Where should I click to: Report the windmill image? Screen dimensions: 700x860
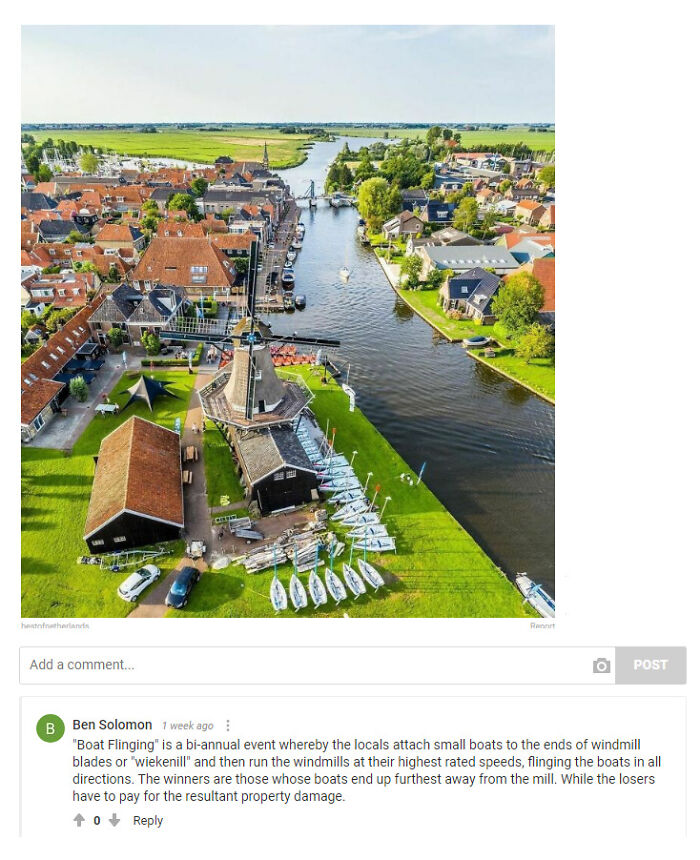[x=542, y=626]
